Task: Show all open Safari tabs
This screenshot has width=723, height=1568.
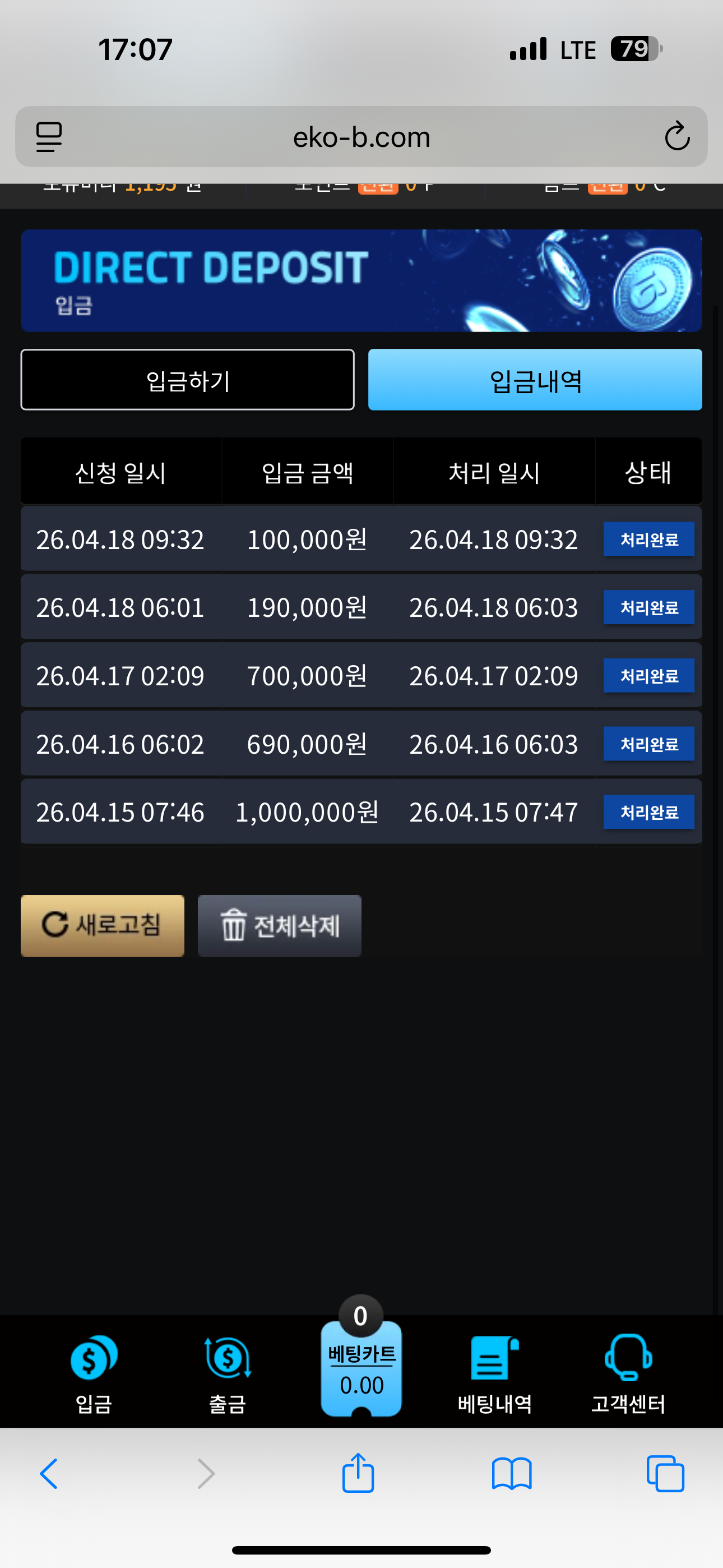Action: click(x=665, y=1474)
